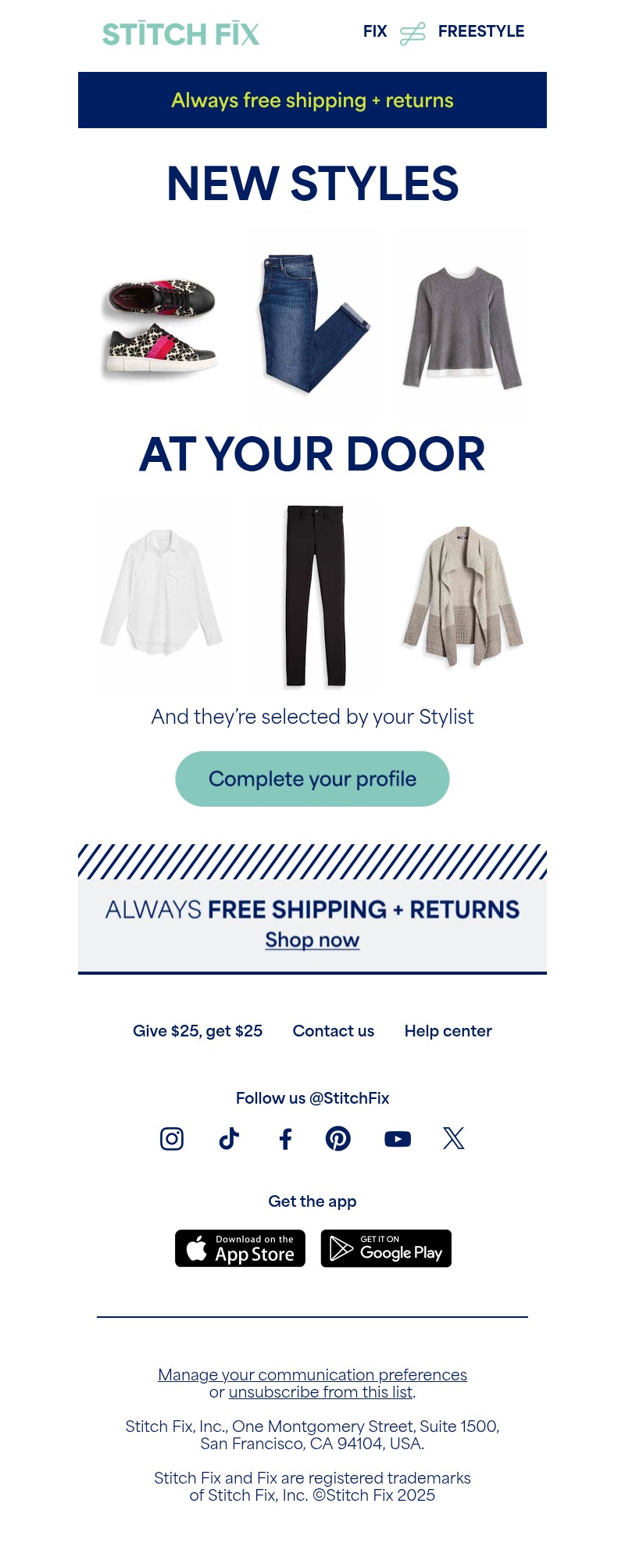Open the Give $25, get $25 offer
The height and width of the screenshot is (1568, 625).
(x=198, y=1031)
